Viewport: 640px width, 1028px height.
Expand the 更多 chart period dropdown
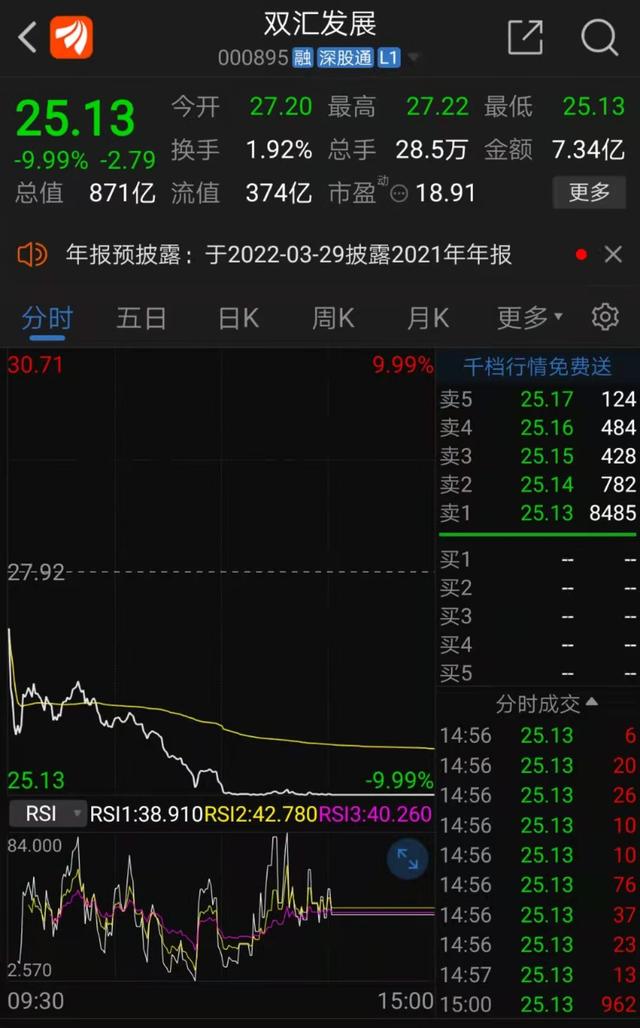tap(529, 318)
